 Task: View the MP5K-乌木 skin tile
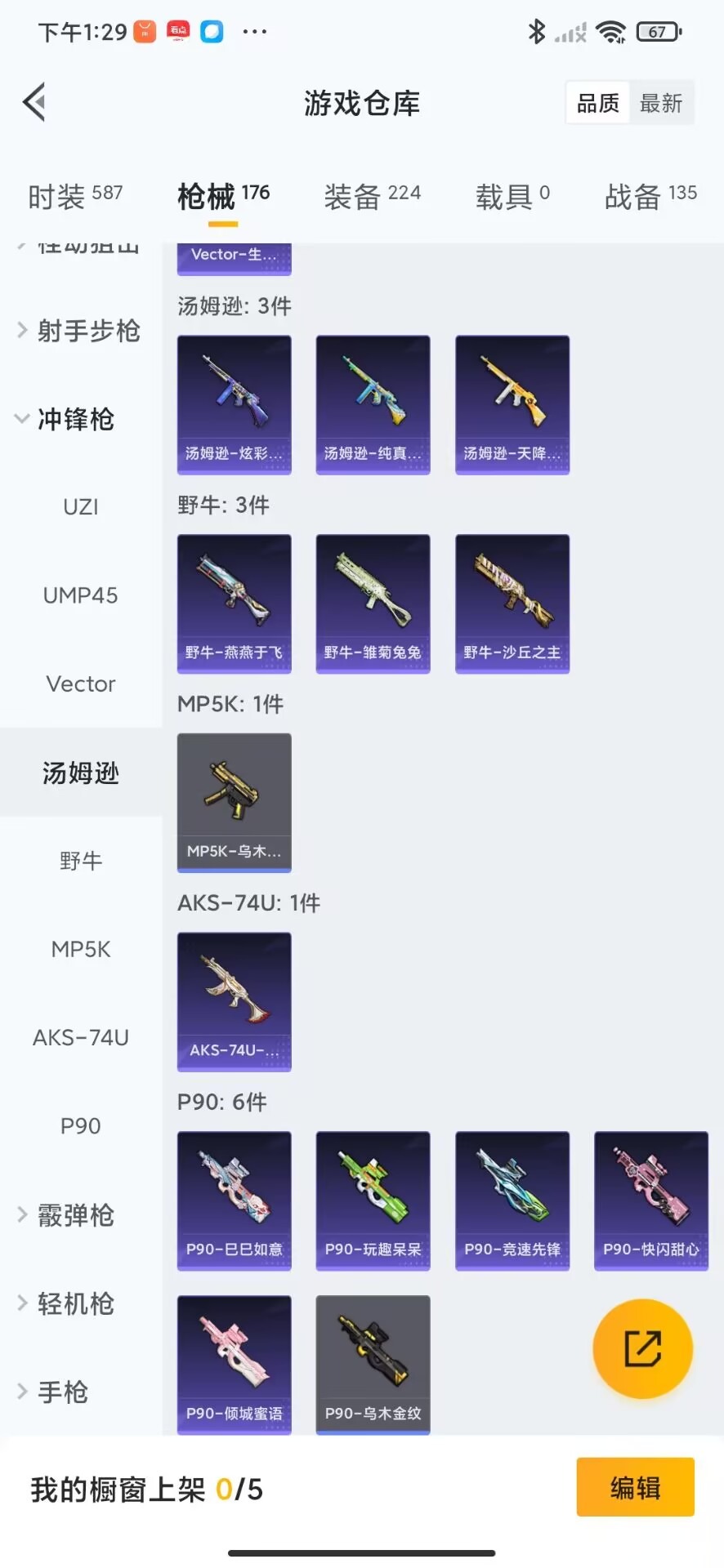[x=235, y=802]
